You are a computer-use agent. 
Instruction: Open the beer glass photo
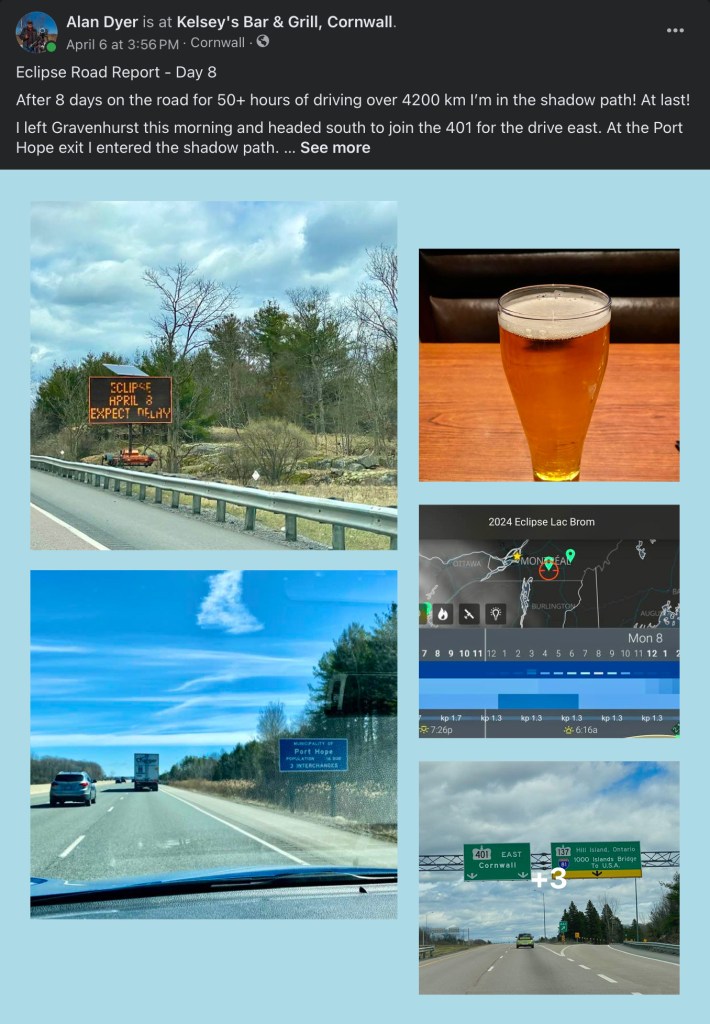(548, 365)
